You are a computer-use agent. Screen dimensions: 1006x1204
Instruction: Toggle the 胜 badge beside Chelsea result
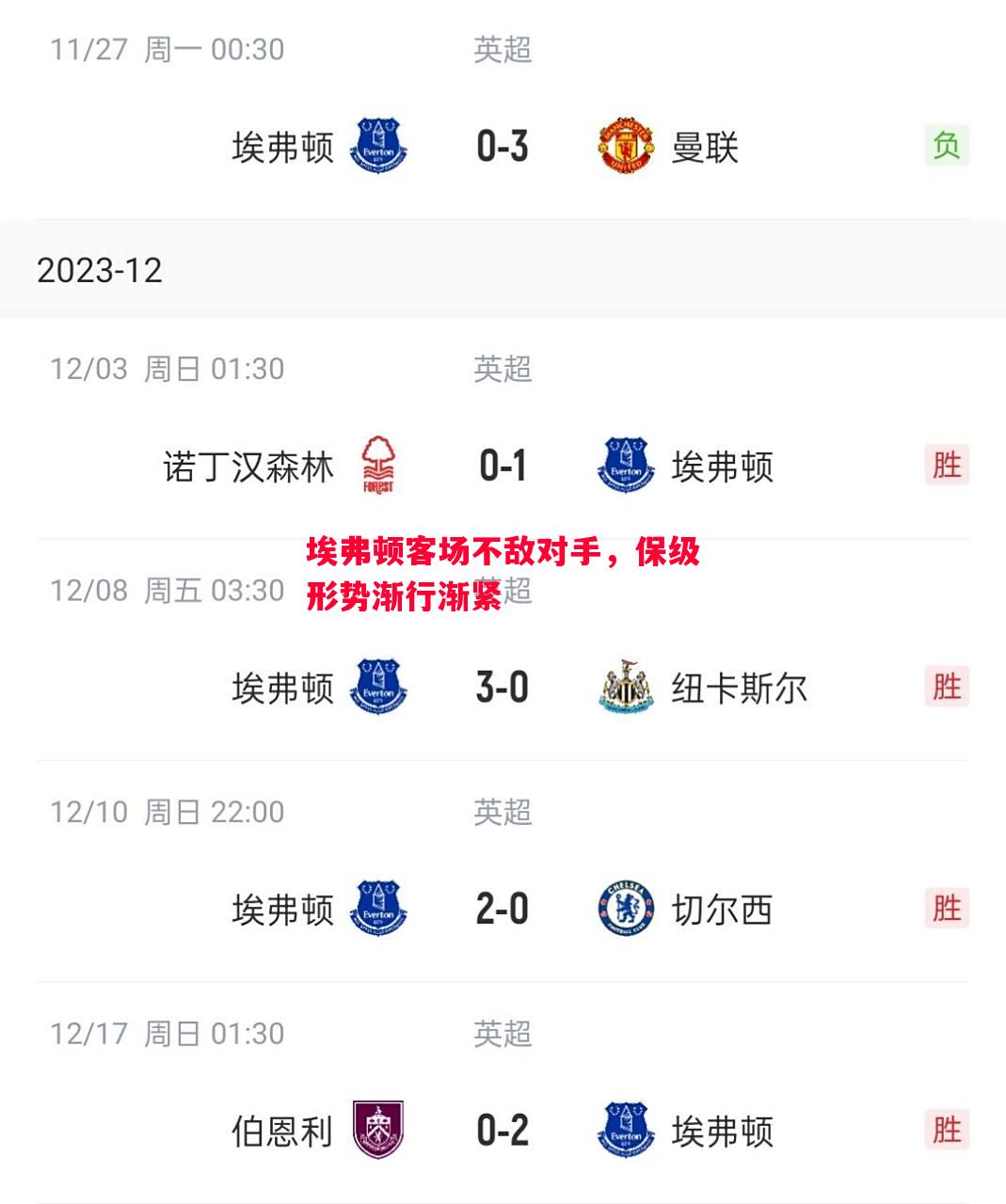click(x=949, y=909)
